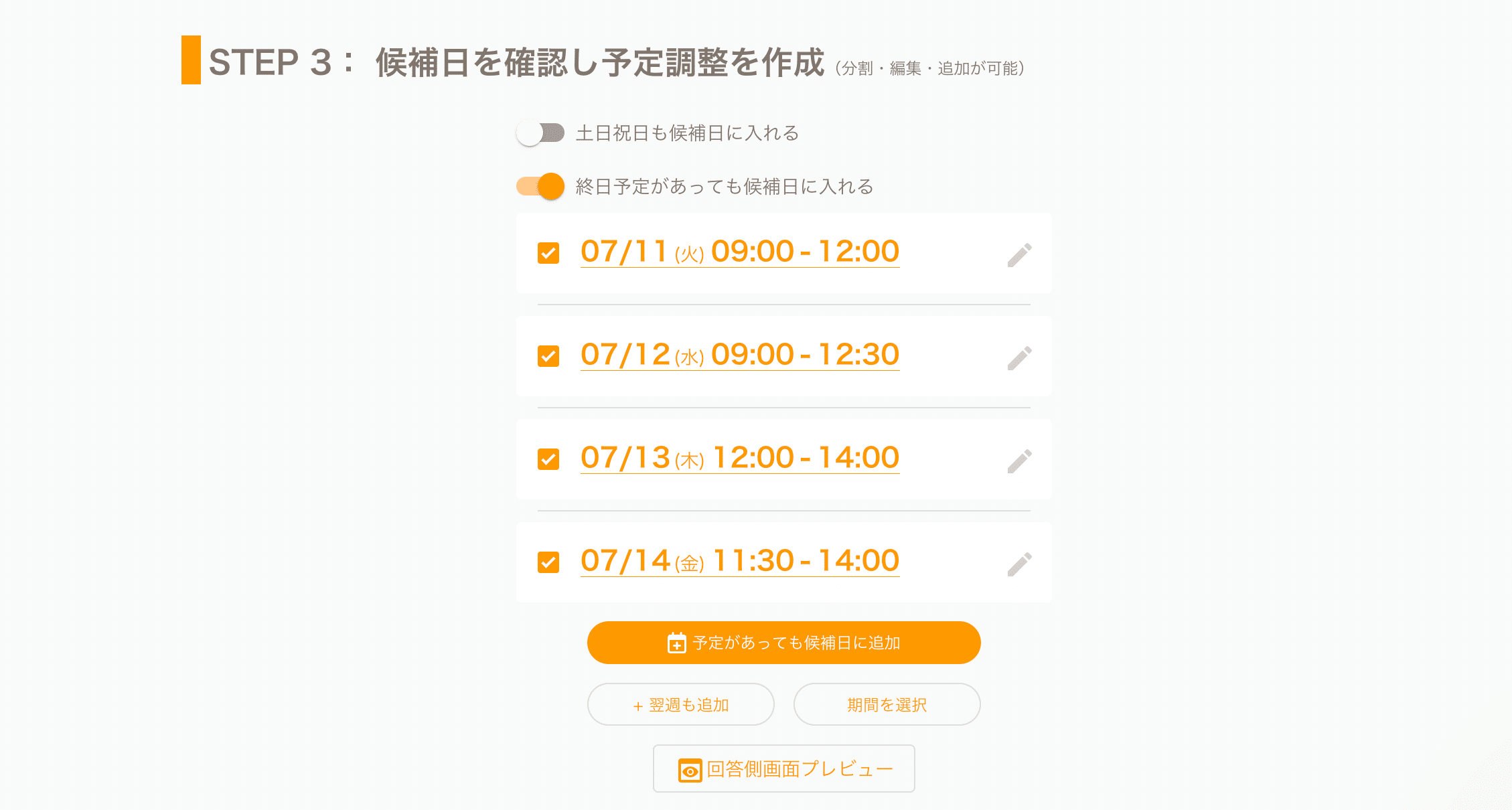Image resolution: width=1512 pixels, height=810 pixels.
Task: Uncheck the 07/14 (金) candidate checkbox
Action: point(548,562)
